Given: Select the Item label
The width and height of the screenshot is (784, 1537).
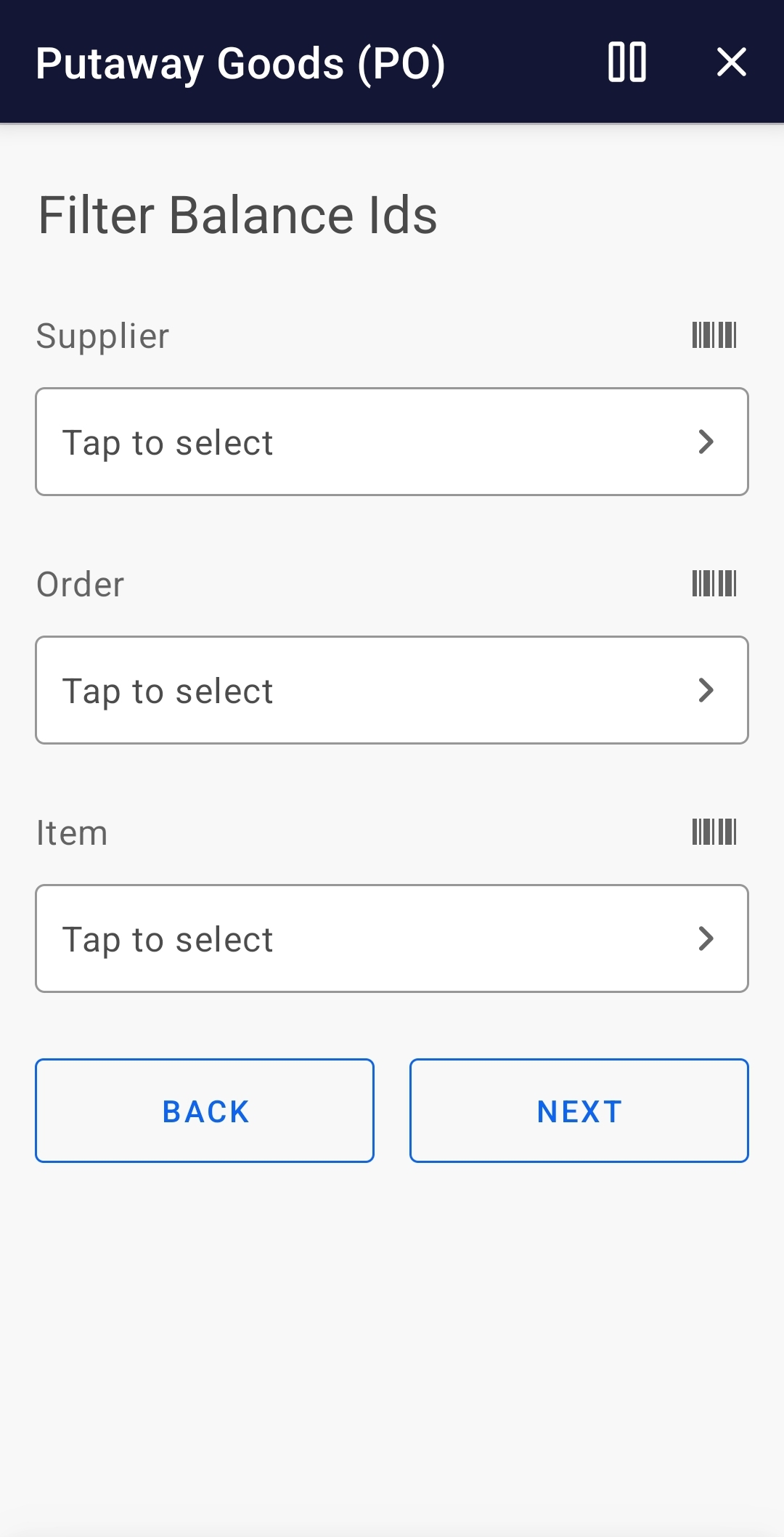Looking at the screenshot, I should pos(71,832).
